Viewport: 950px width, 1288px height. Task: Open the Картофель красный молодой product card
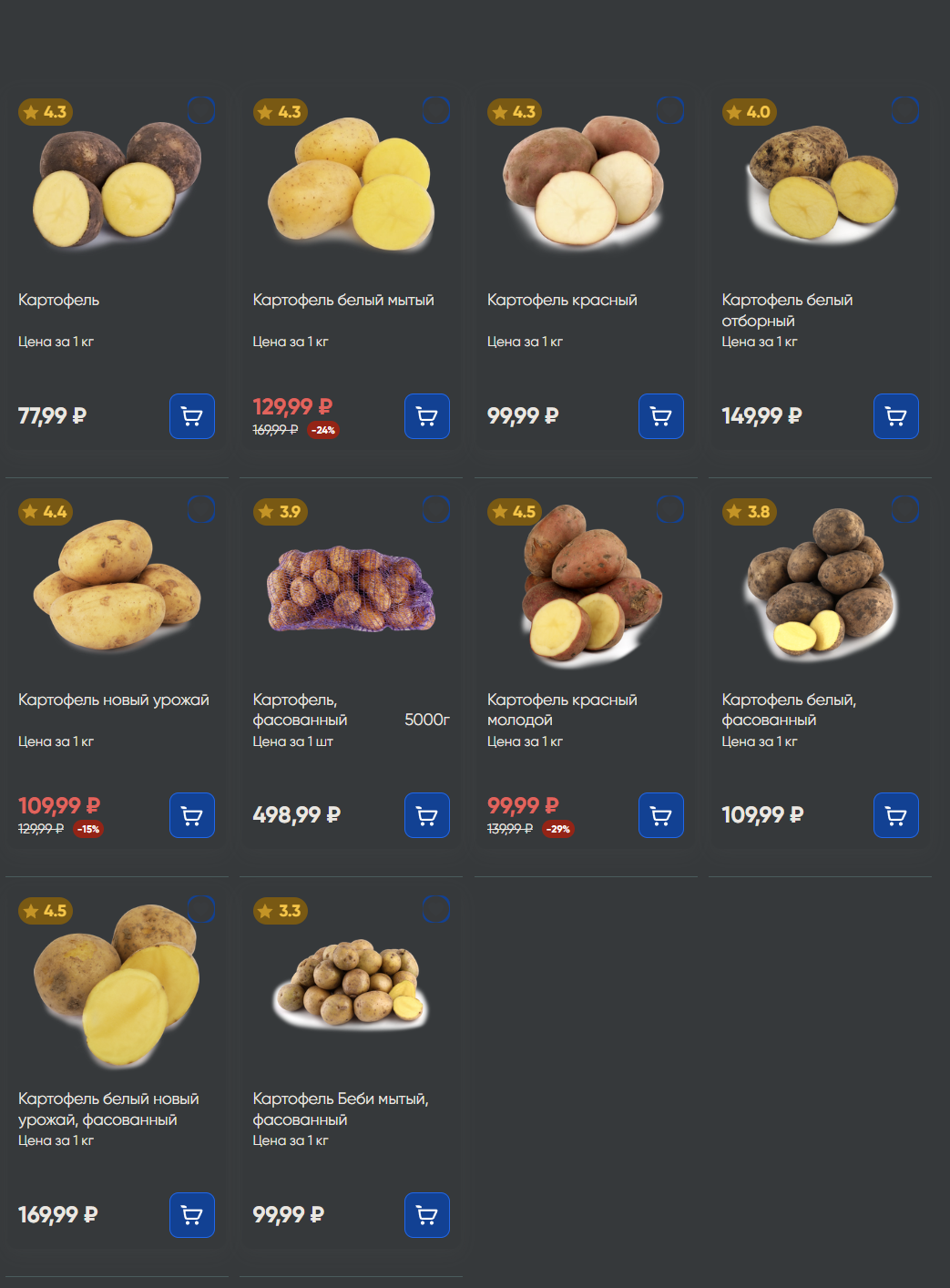[561, 709]
